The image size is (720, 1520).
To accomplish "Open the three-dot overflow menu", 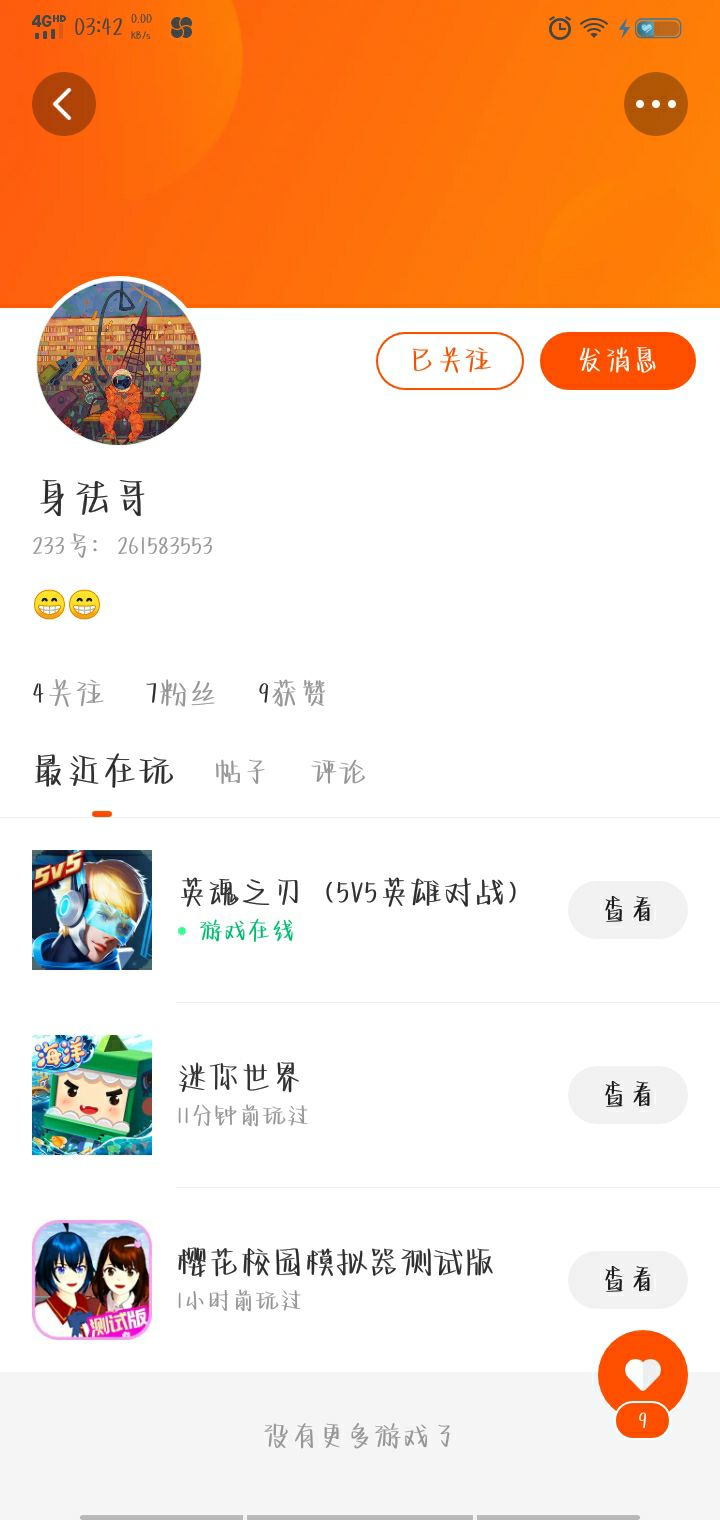I will tap(655, 104).
